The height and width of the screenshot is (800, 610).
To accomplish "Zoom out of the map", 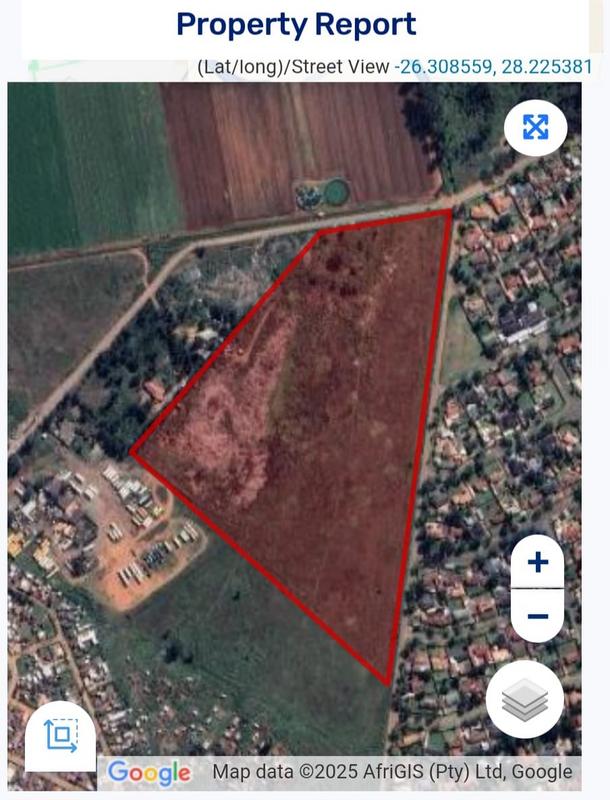I will [x=538, y=615].
